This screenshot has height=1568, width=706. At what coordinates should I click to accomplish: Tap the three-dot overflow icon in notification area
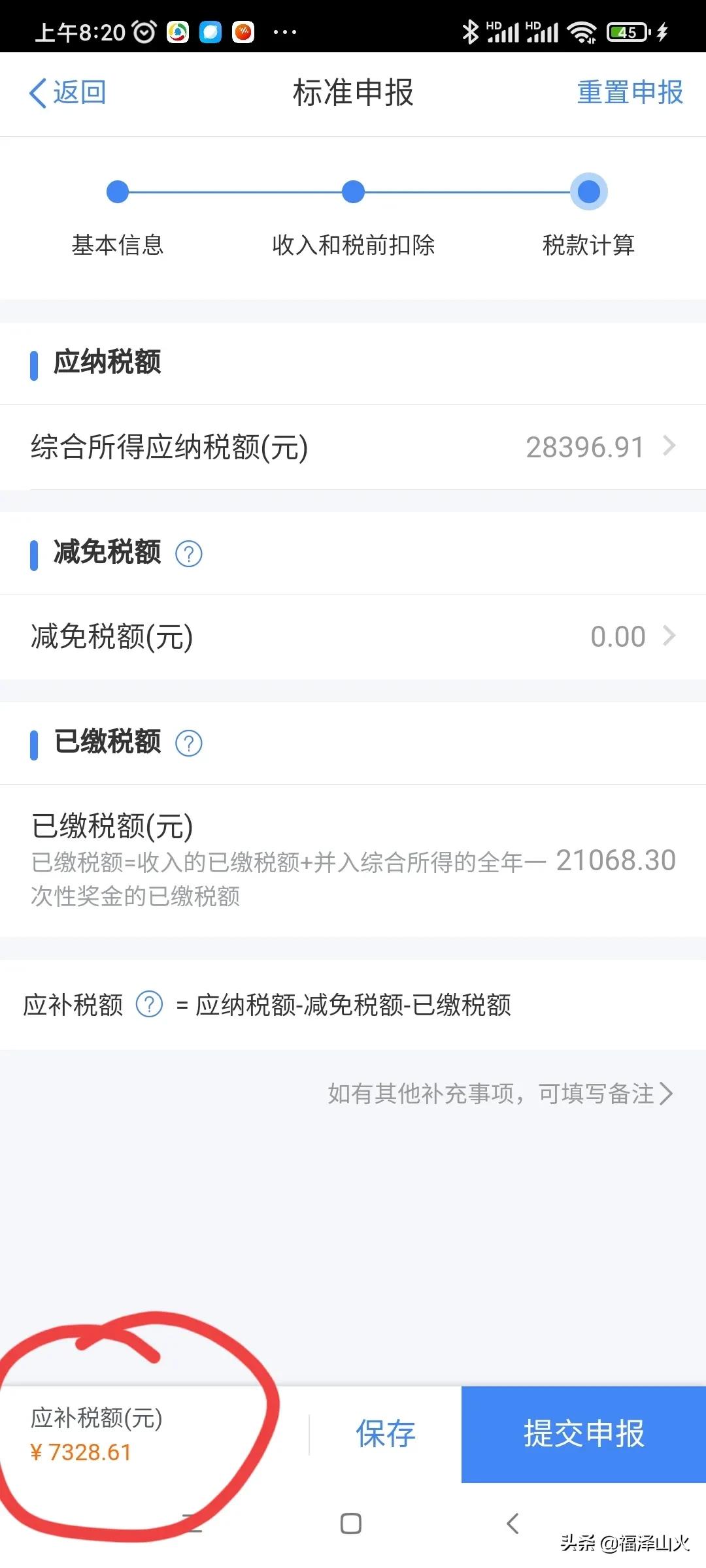point(284,30)
